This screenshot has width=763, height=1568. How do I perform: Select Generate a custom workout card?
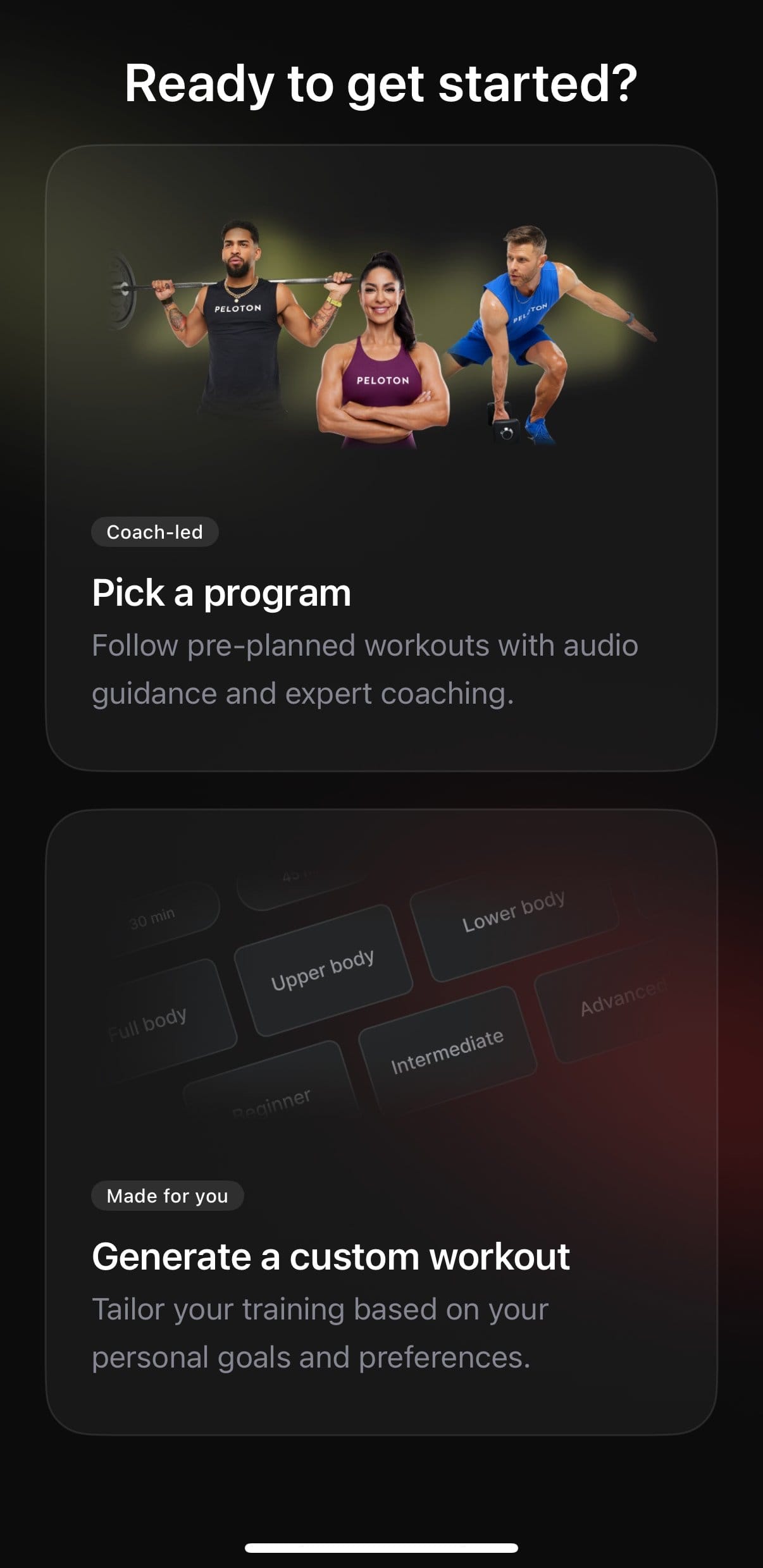(x=381, y=1122)
